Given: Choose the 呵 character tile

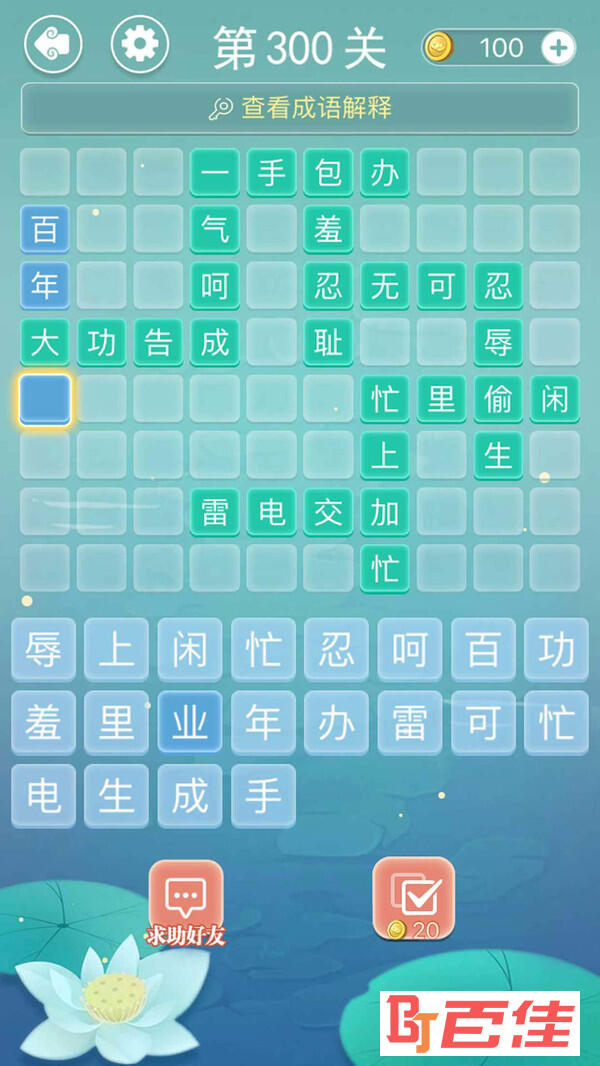Looking at the screenshot, I should pyautogui.click(x=410, y=650).
